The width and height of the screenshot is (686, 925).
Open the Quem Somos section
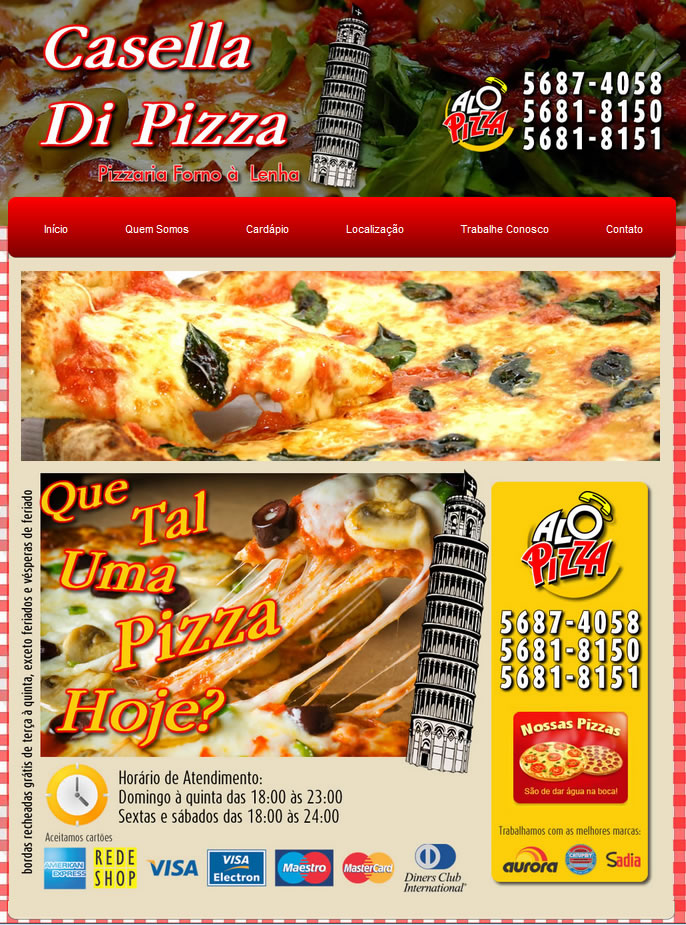pos(157,229)
